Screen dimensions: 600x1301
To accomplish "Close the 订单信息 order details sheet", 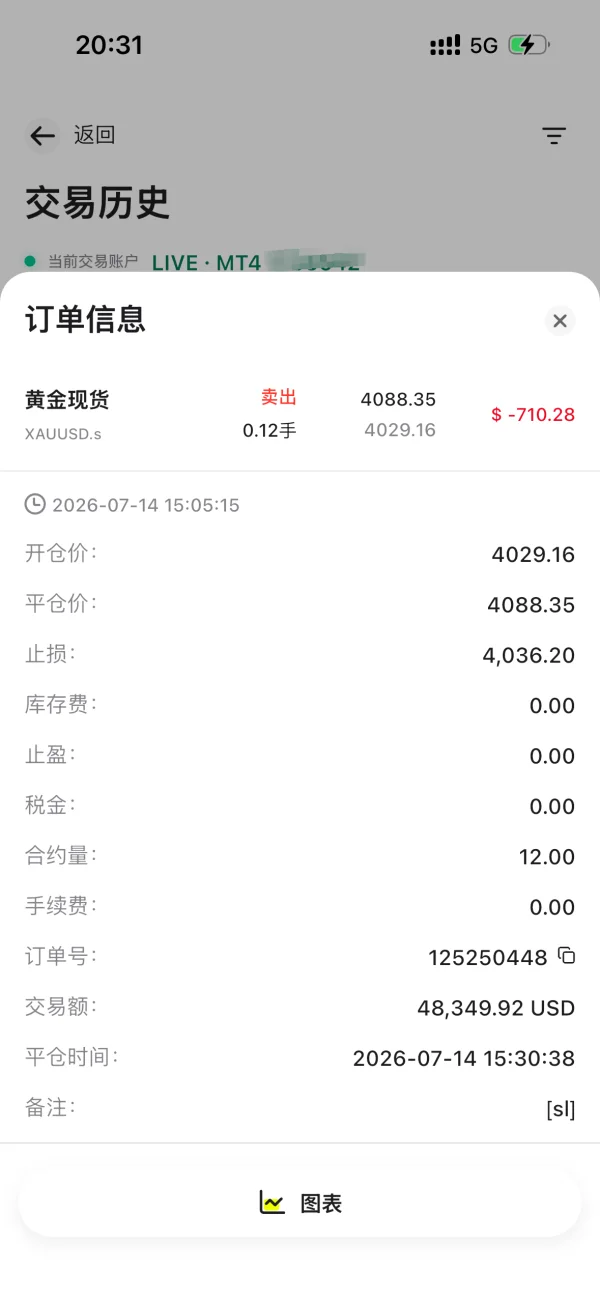I will click(560, 321).
